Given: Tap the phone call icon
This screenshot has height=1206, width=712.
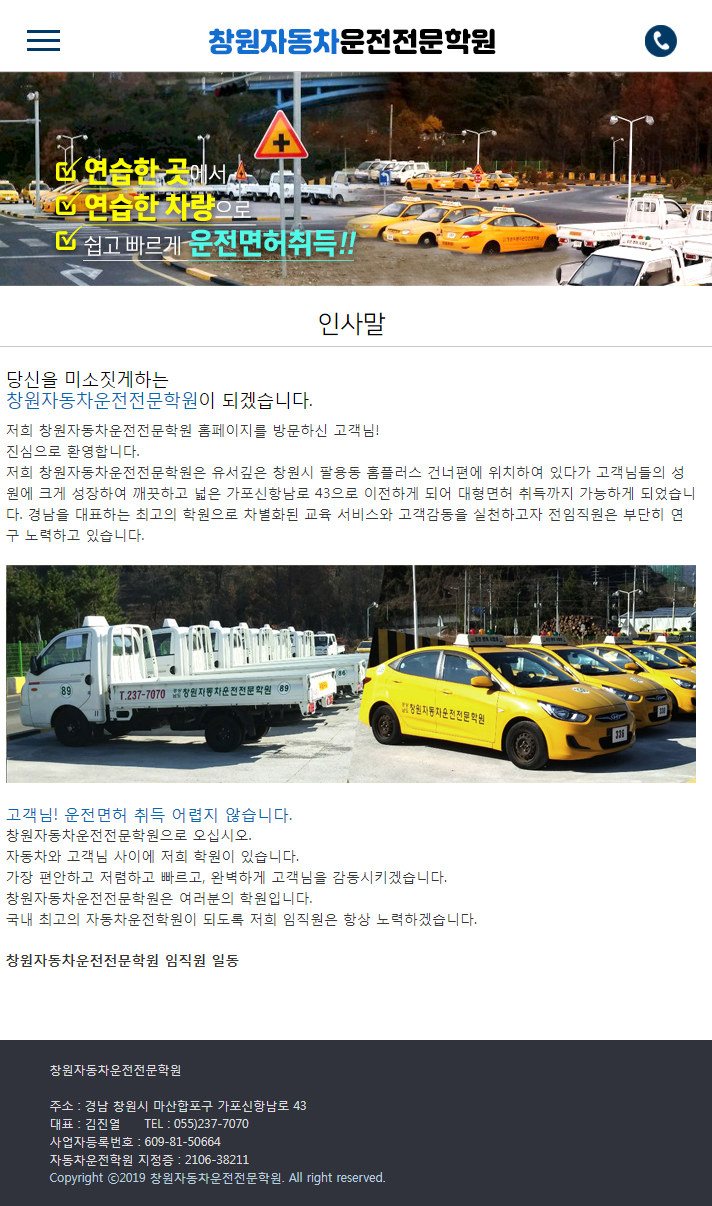Looking at the screenshot, I should coord(660,41).
